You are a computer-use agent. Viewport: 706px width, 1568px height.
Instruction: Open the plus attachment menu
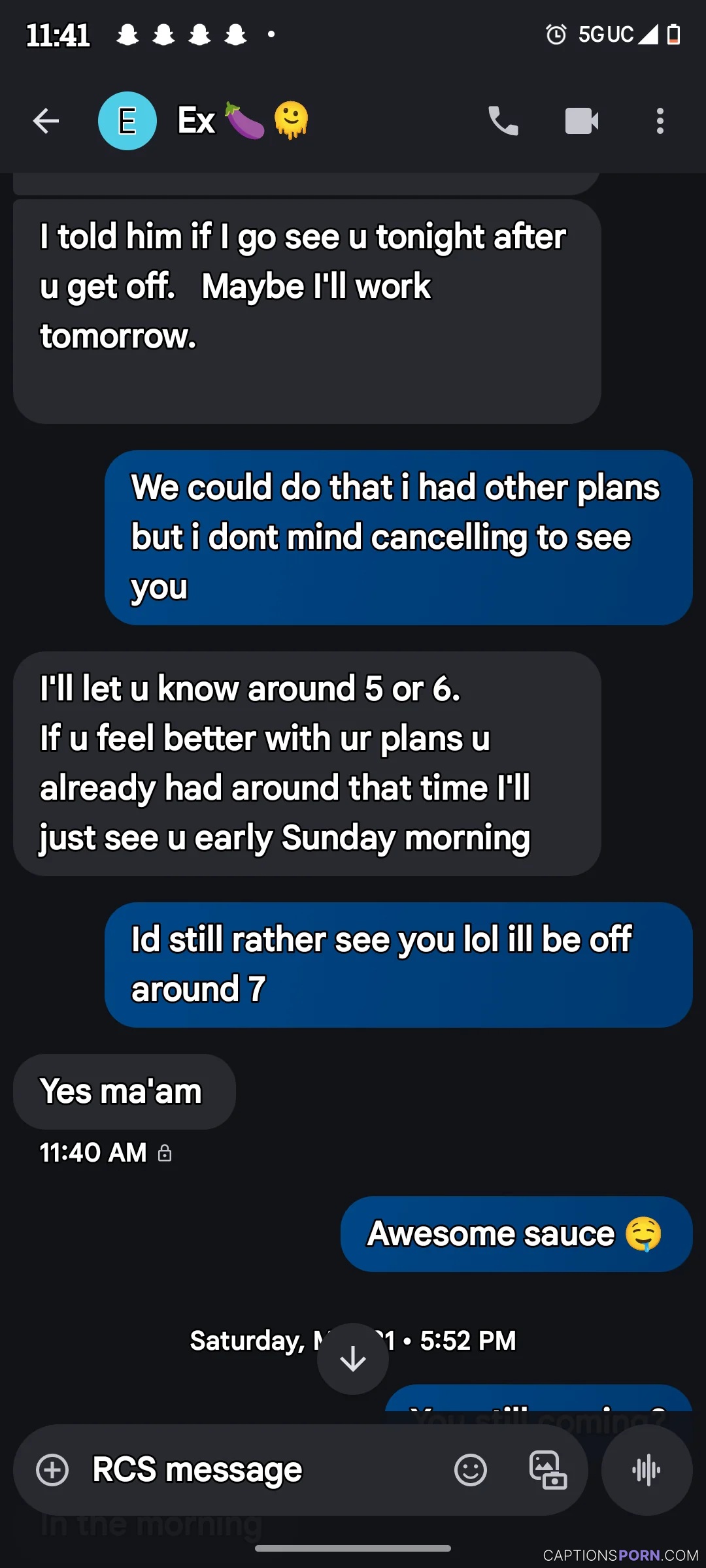click(52, 1470)
